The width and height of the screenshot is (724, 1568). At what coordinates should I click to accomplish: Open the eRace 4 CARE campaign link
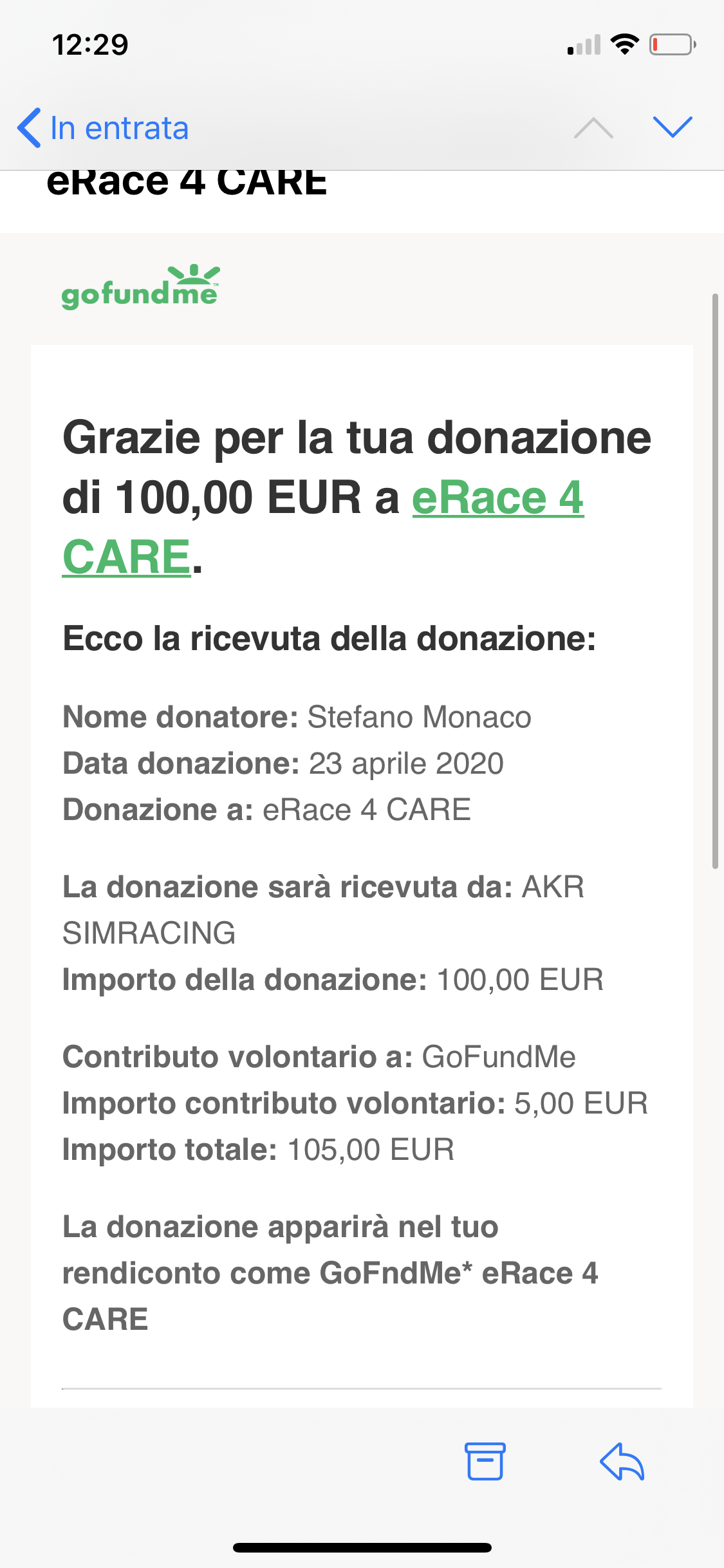(x=497, y=498)
